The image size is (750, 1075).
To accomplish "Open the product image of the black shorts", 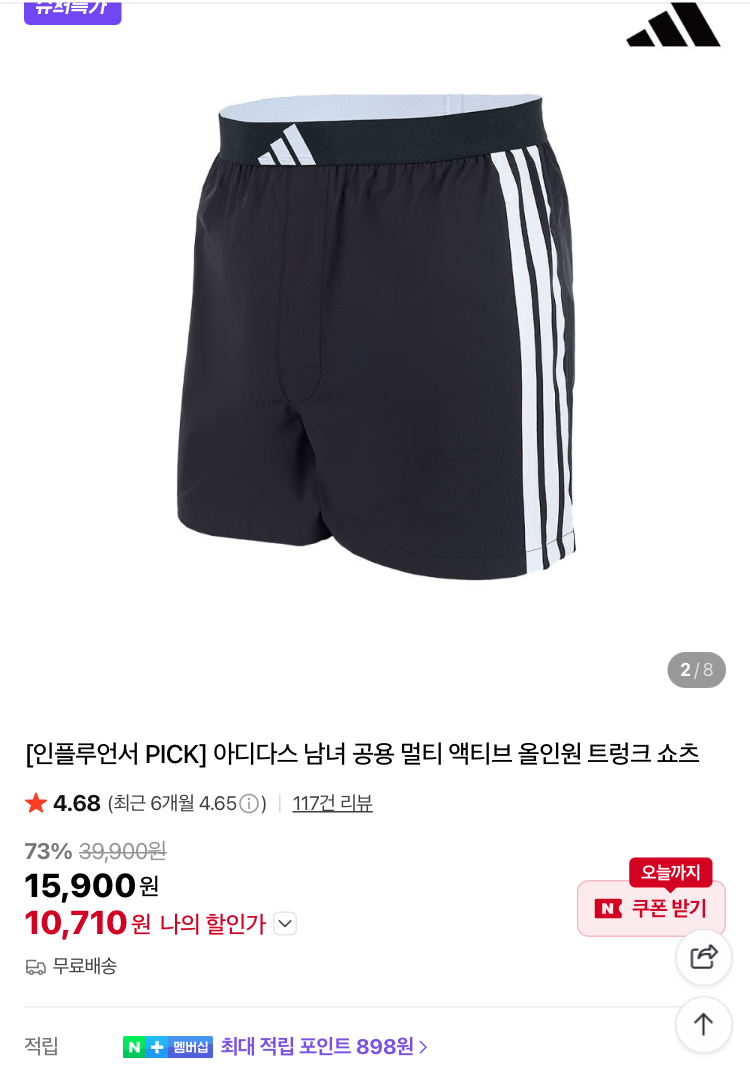I will click(x=375, y=340).
